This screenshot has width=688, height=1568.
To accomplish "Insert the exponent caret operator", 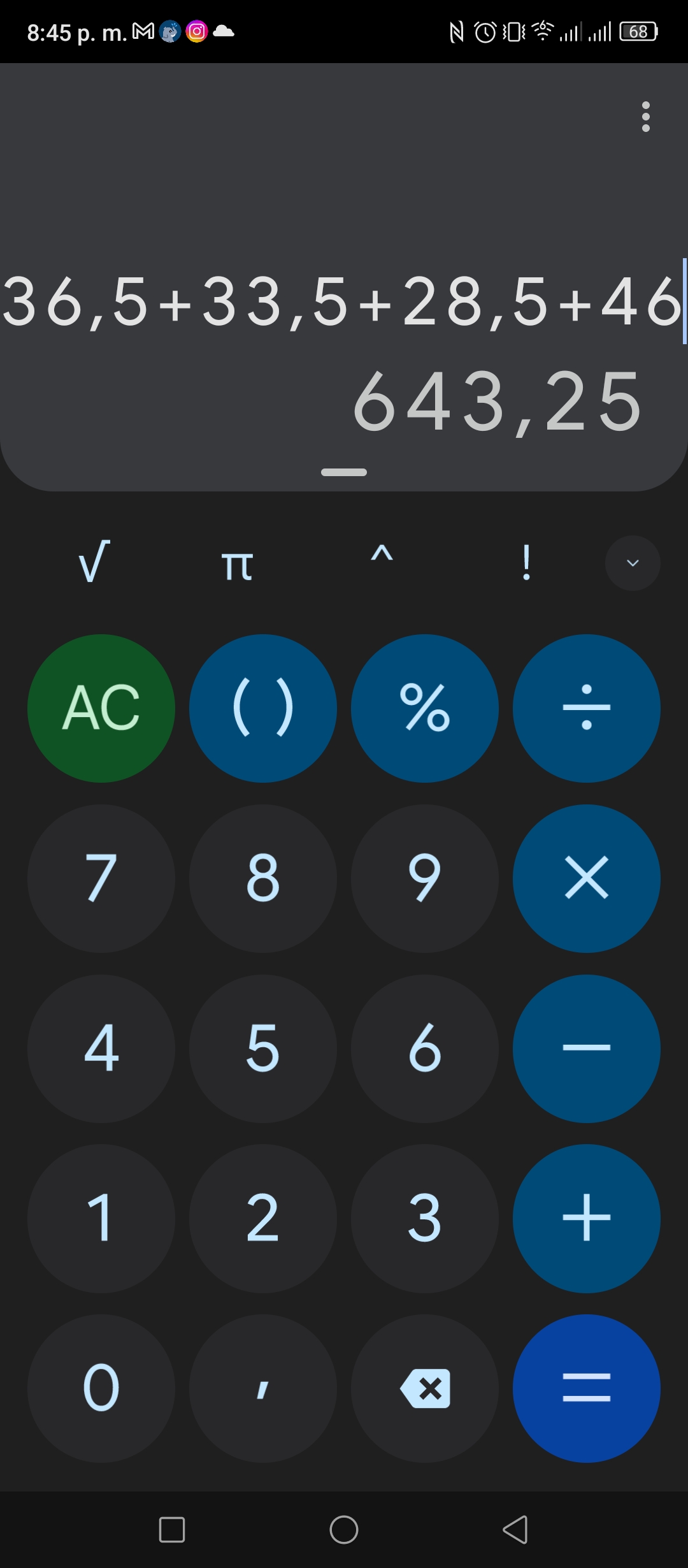I will tap(382, 556).
